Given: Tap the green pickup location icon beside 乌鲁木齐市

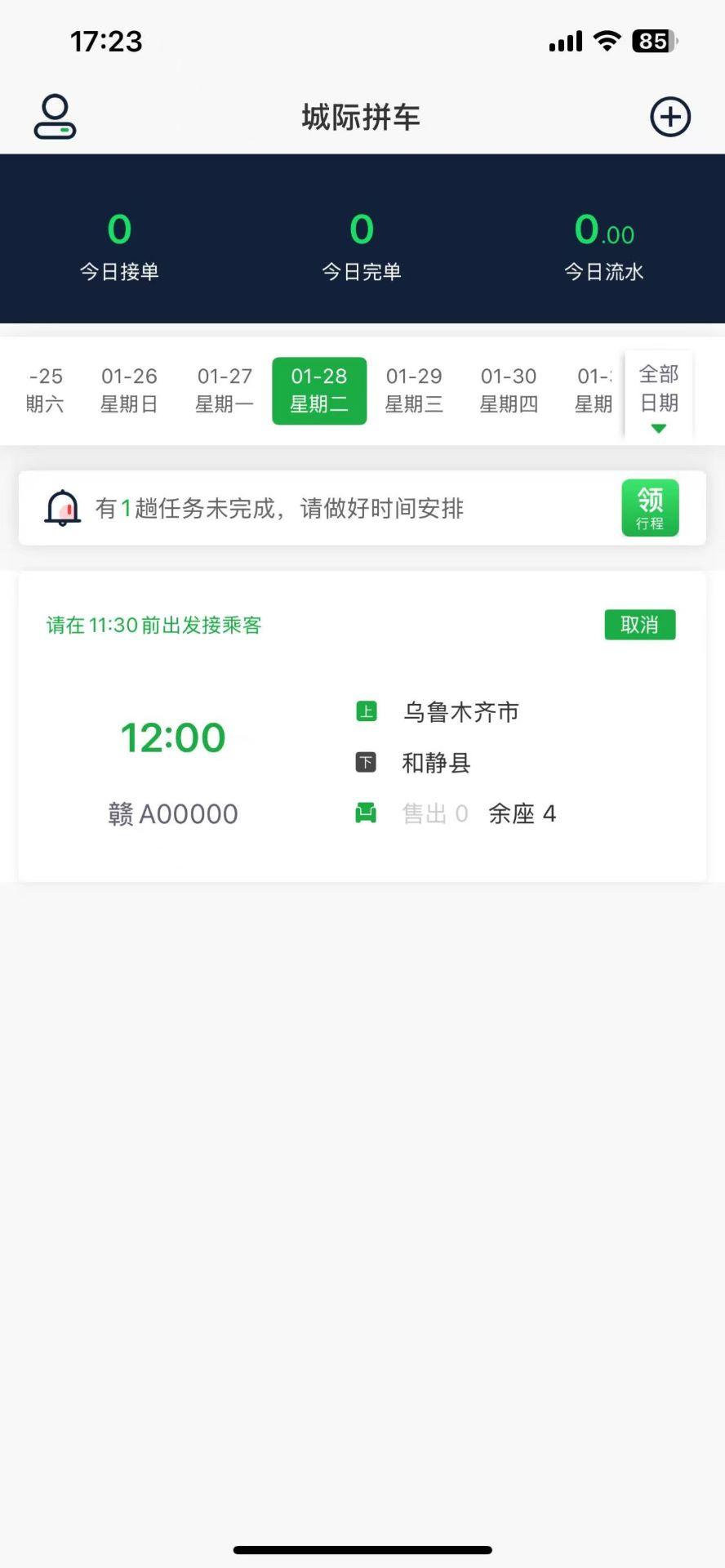Looking at the screenshot, I should [x=367, y=711].
